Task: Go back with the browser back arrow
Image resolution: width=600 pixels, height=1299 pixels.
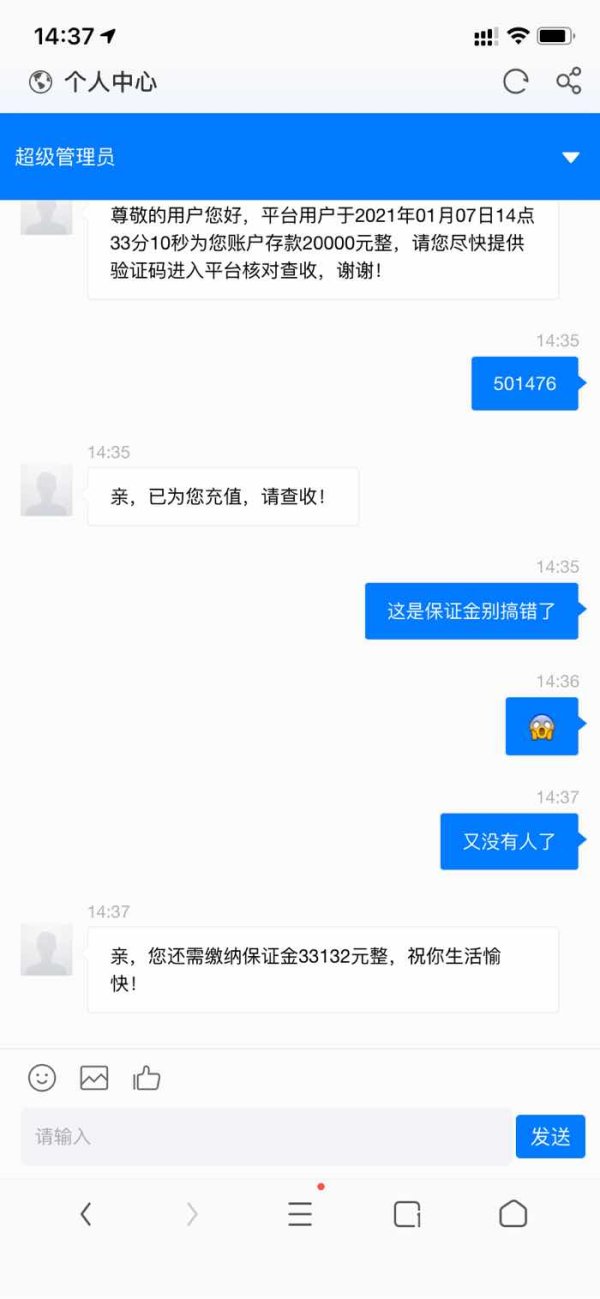Action: coord(85,1214)
